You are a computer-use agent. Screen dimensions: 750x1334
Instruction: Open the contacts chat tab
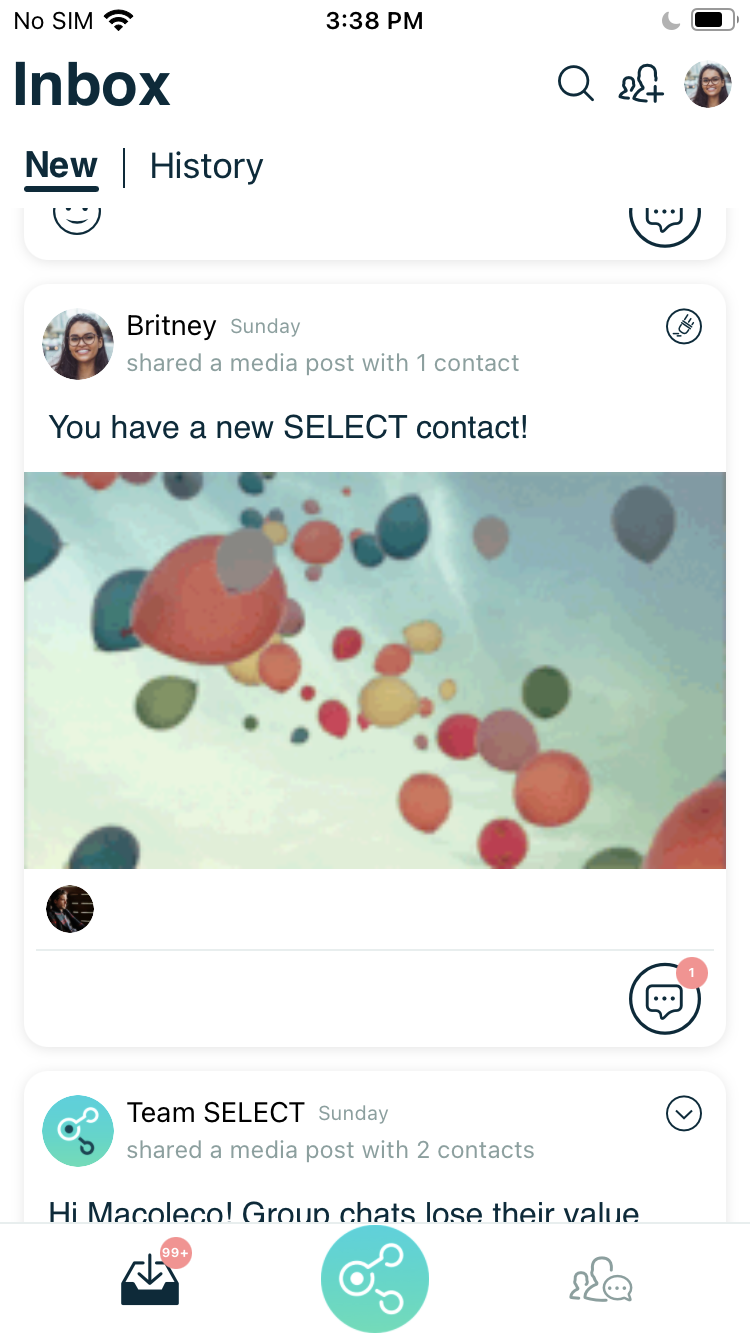[601, 1281]
